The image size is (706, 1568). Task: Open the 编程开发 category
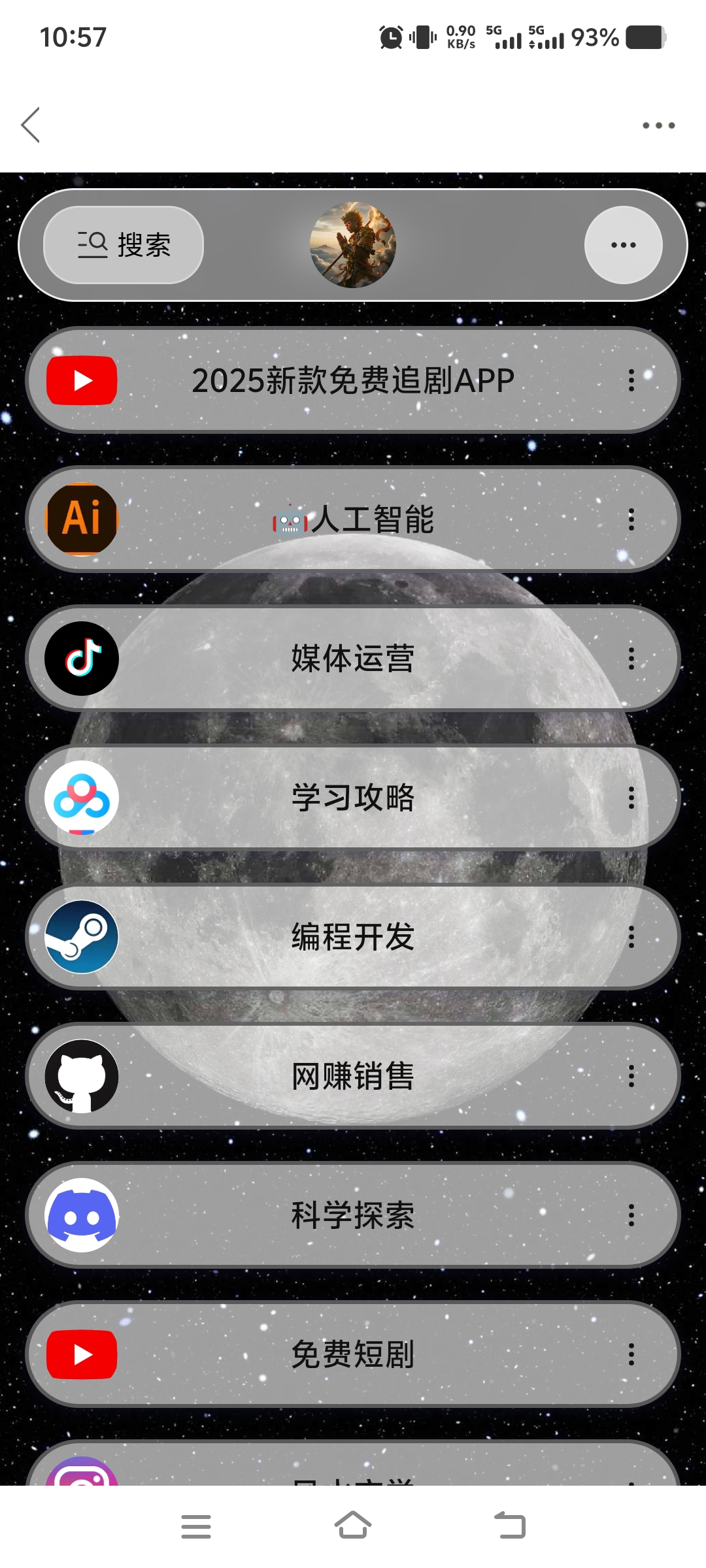[x=353, y=937]
